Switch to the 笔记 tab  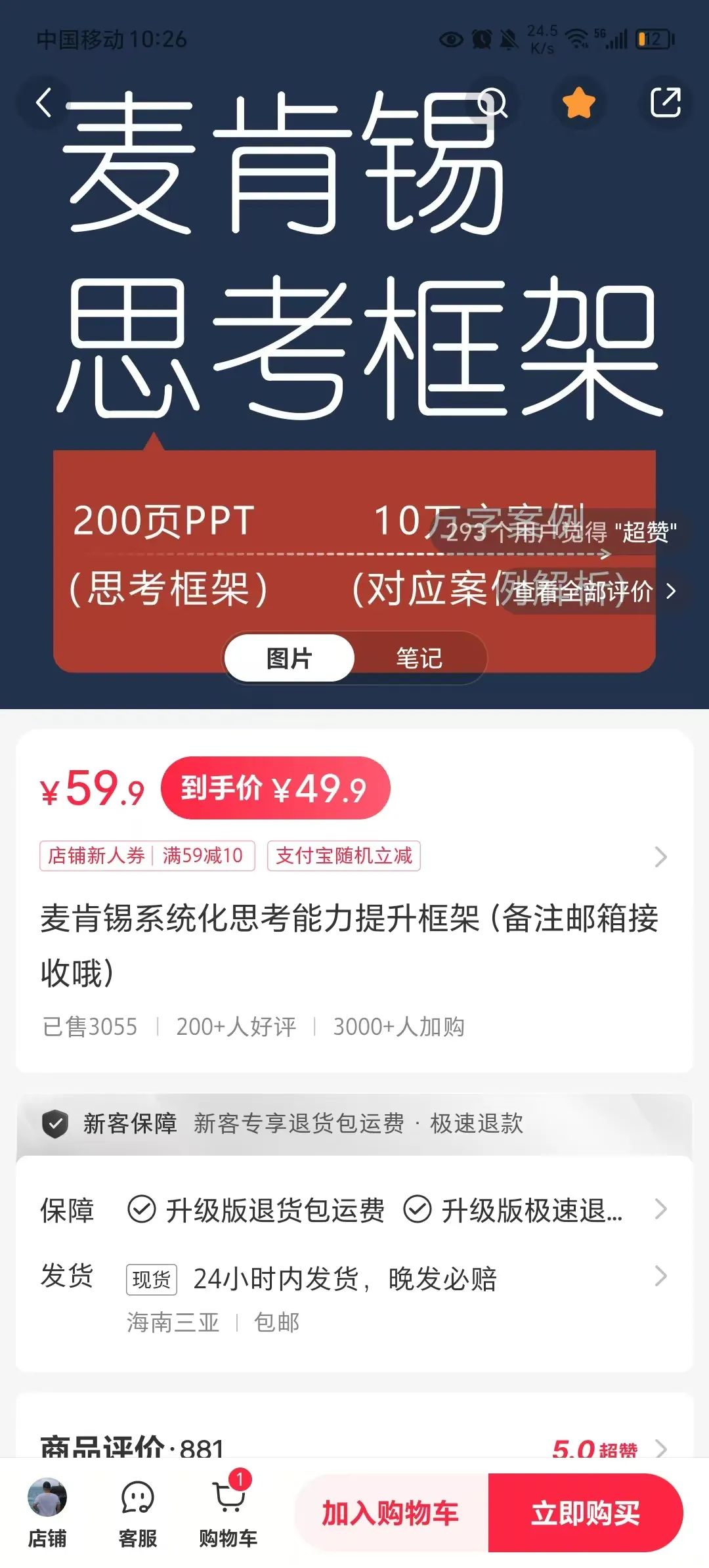click(x=418, y=657)
